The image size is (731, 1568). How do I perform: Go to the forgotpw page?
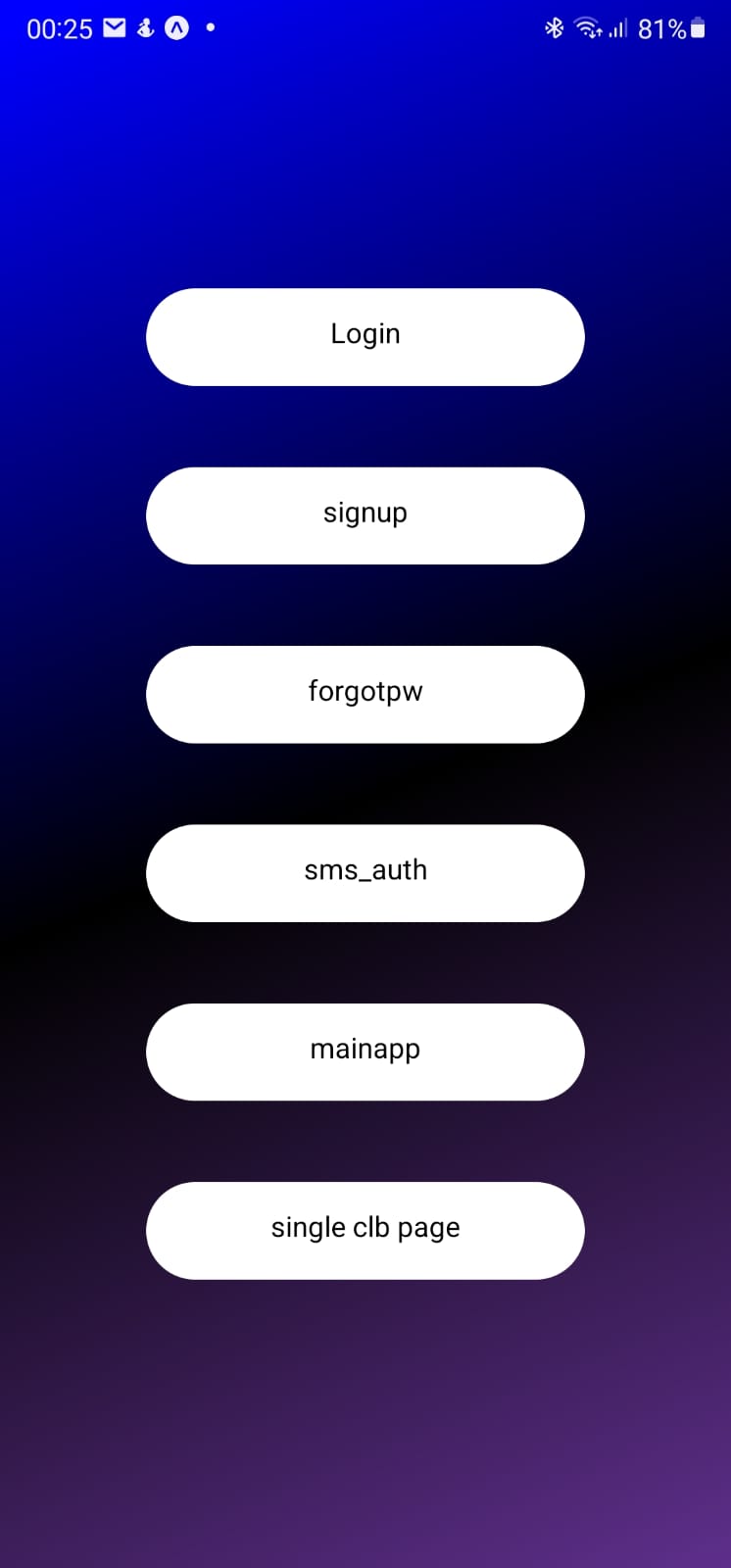click(365, 694)
